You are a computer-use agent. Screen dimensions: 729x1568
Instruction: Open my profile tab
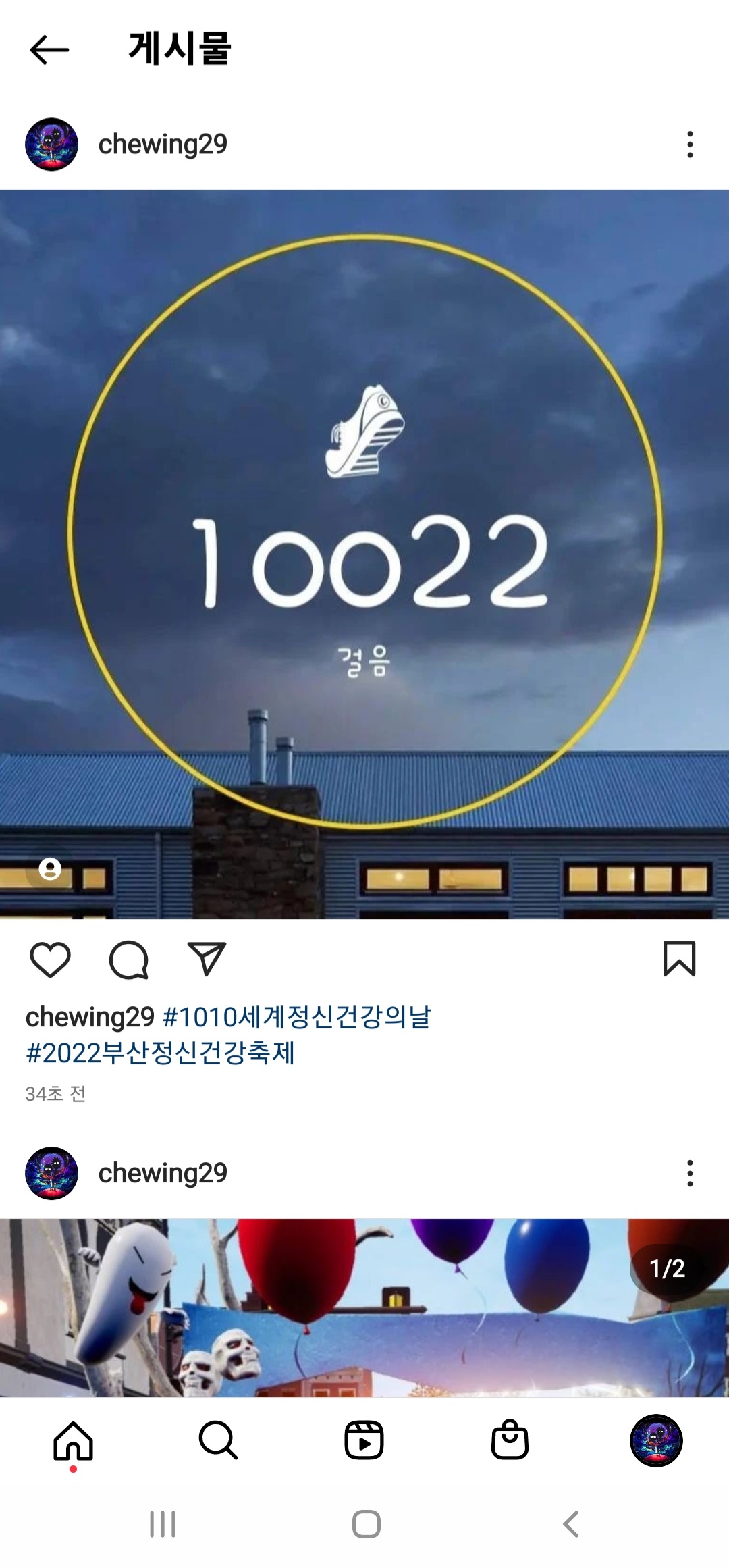655,1440
